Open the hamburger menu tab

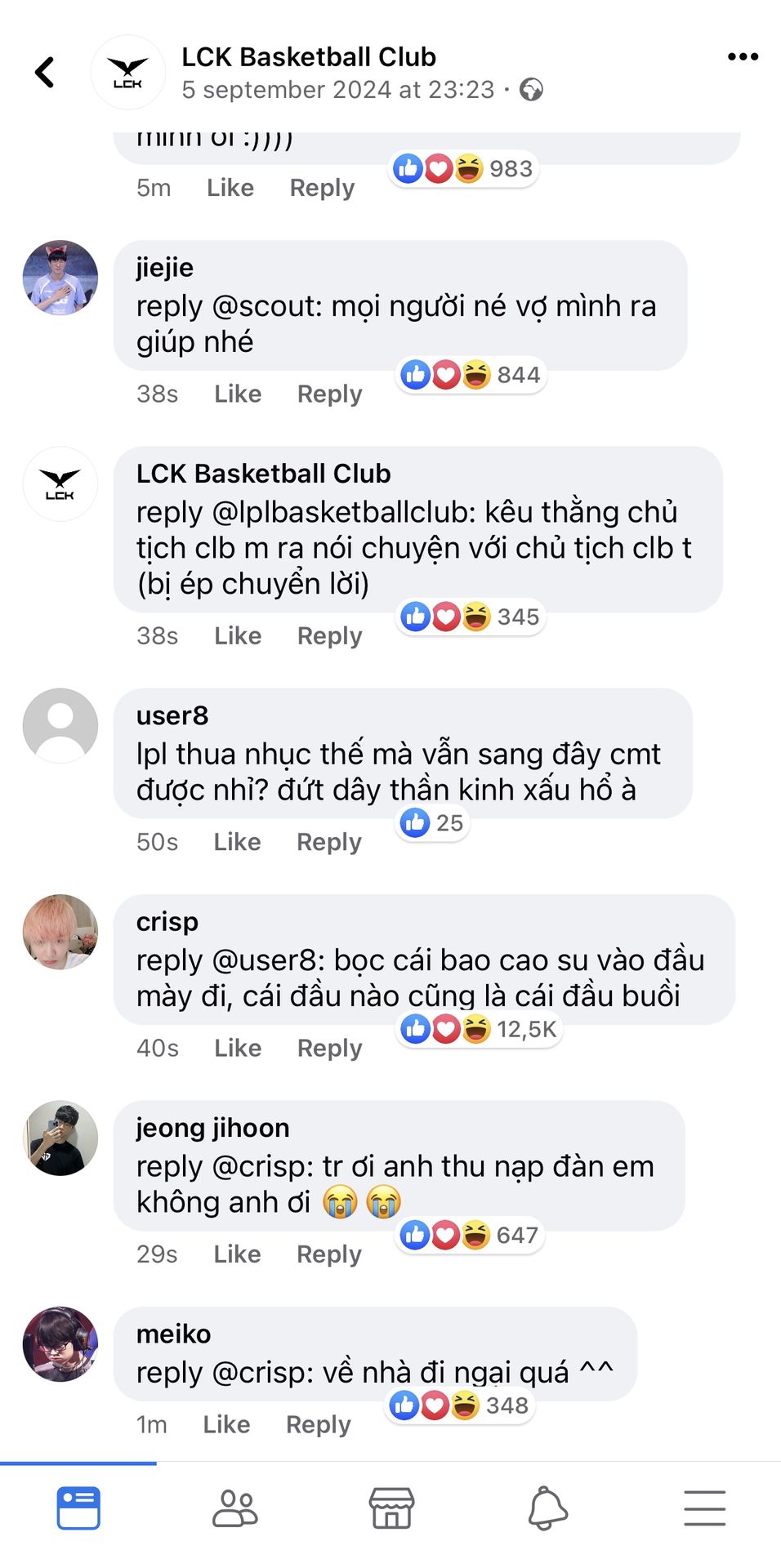[x=704, y=1508]
